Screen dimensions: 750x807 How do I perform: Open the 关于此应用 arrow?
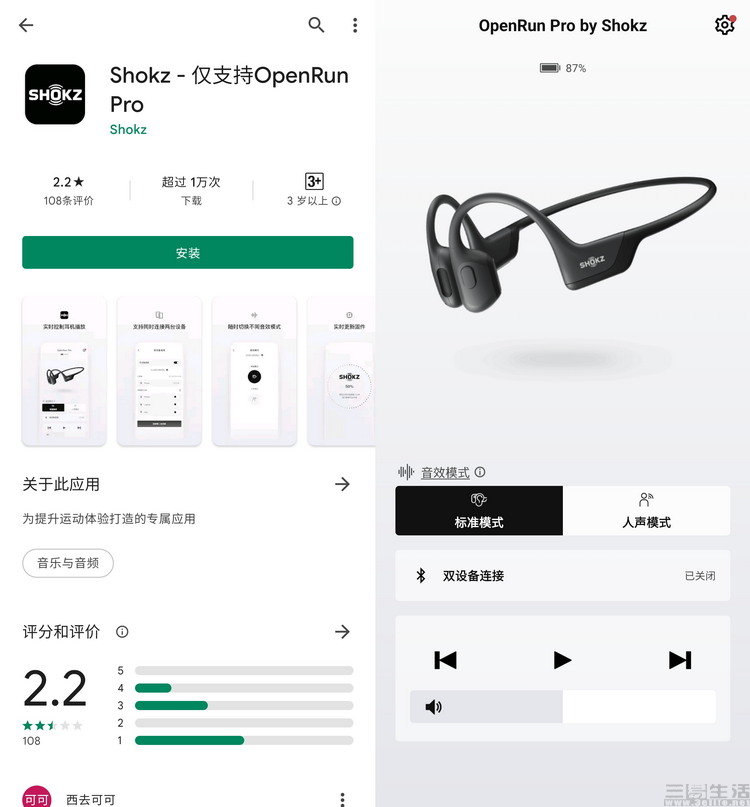[x=342, y=484]
